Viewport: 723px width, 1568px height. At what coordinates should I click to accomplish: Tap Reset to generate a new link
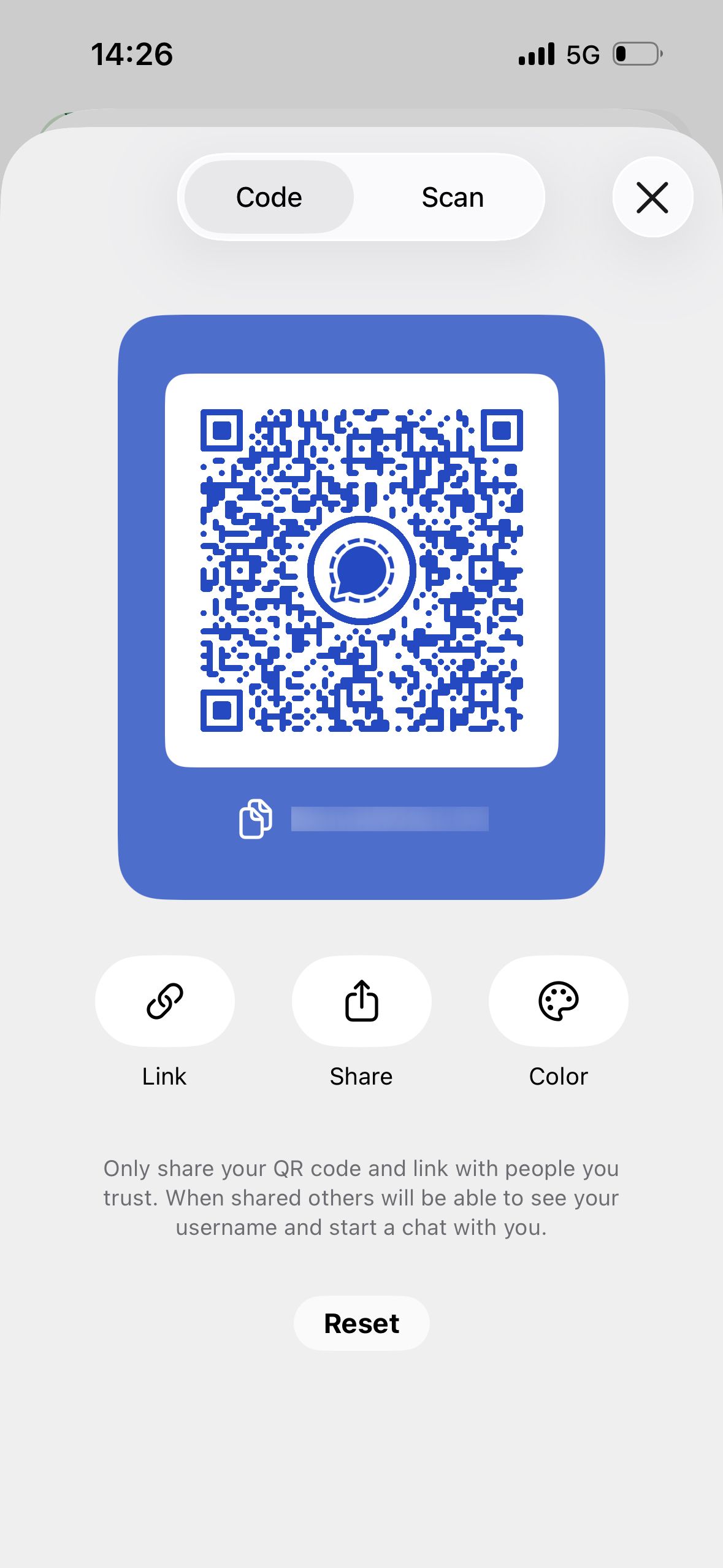click(x=361, y=1323)
